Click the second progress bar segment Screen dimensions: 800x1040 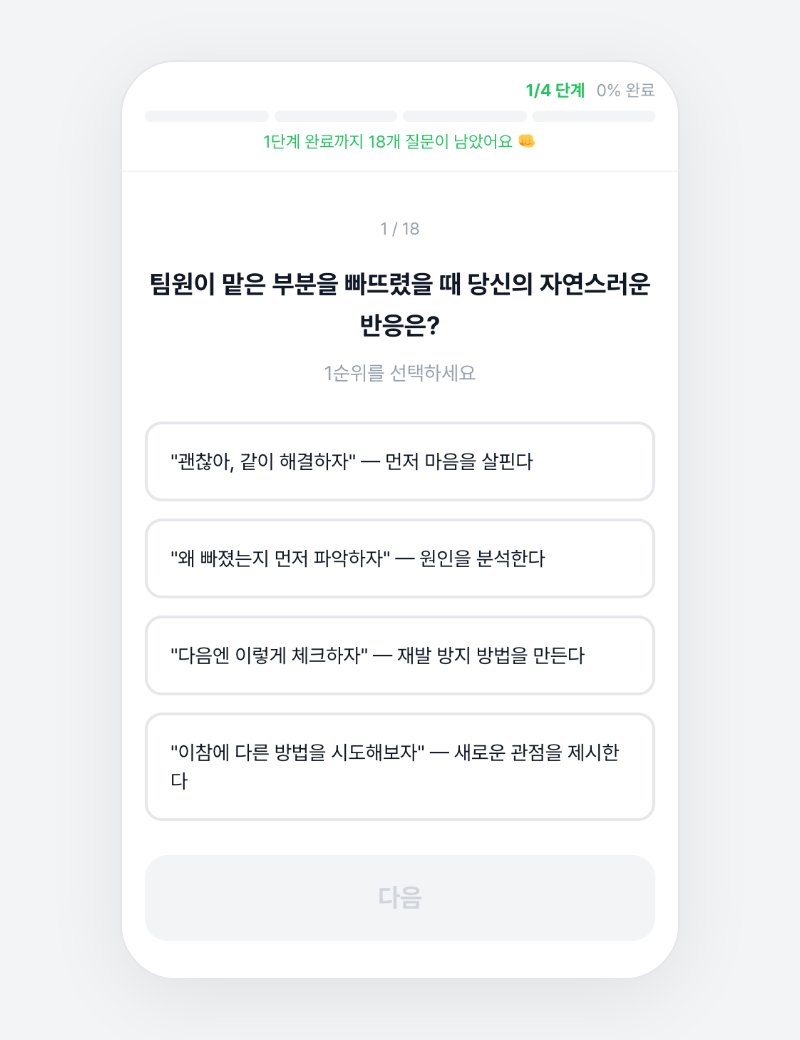335,116
